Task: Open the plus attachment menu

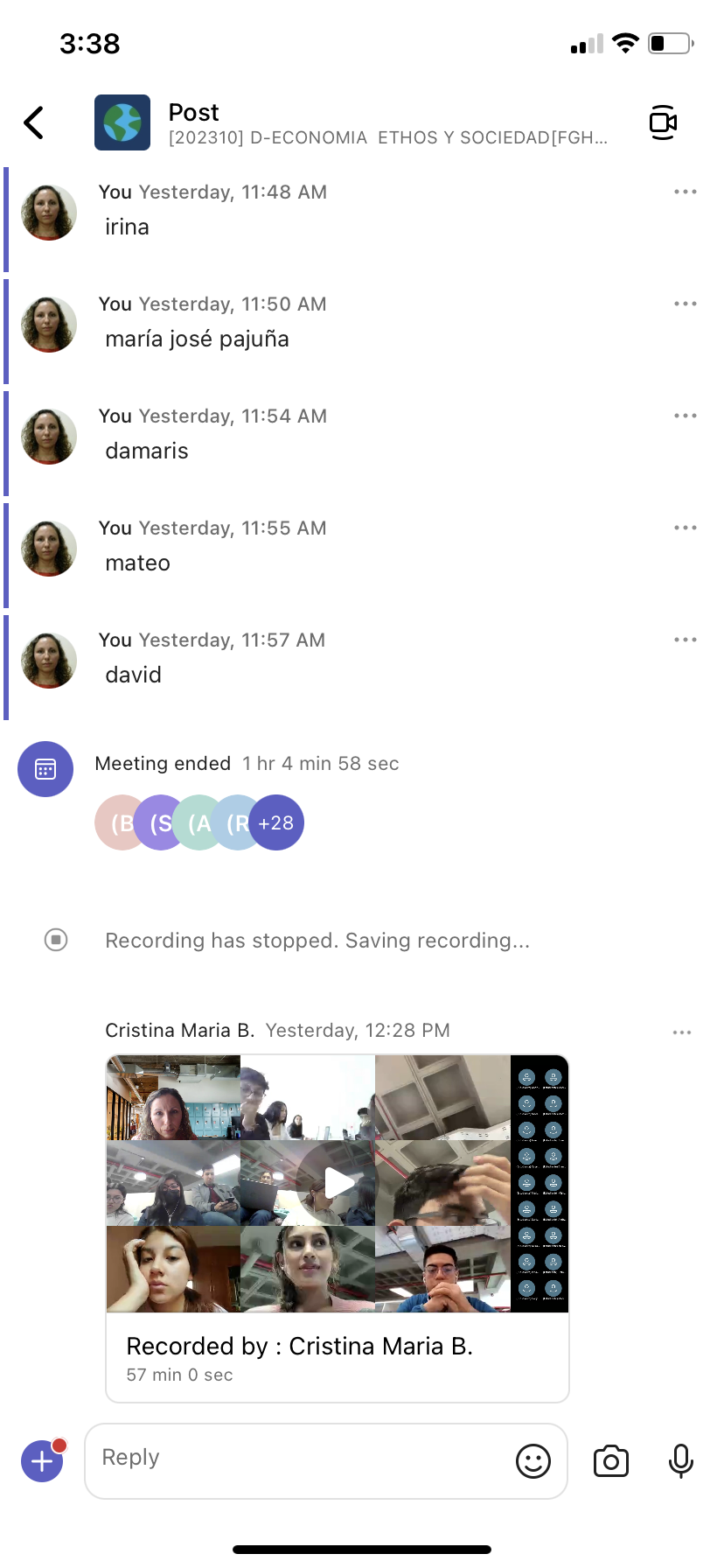Action: point(42,1461)
